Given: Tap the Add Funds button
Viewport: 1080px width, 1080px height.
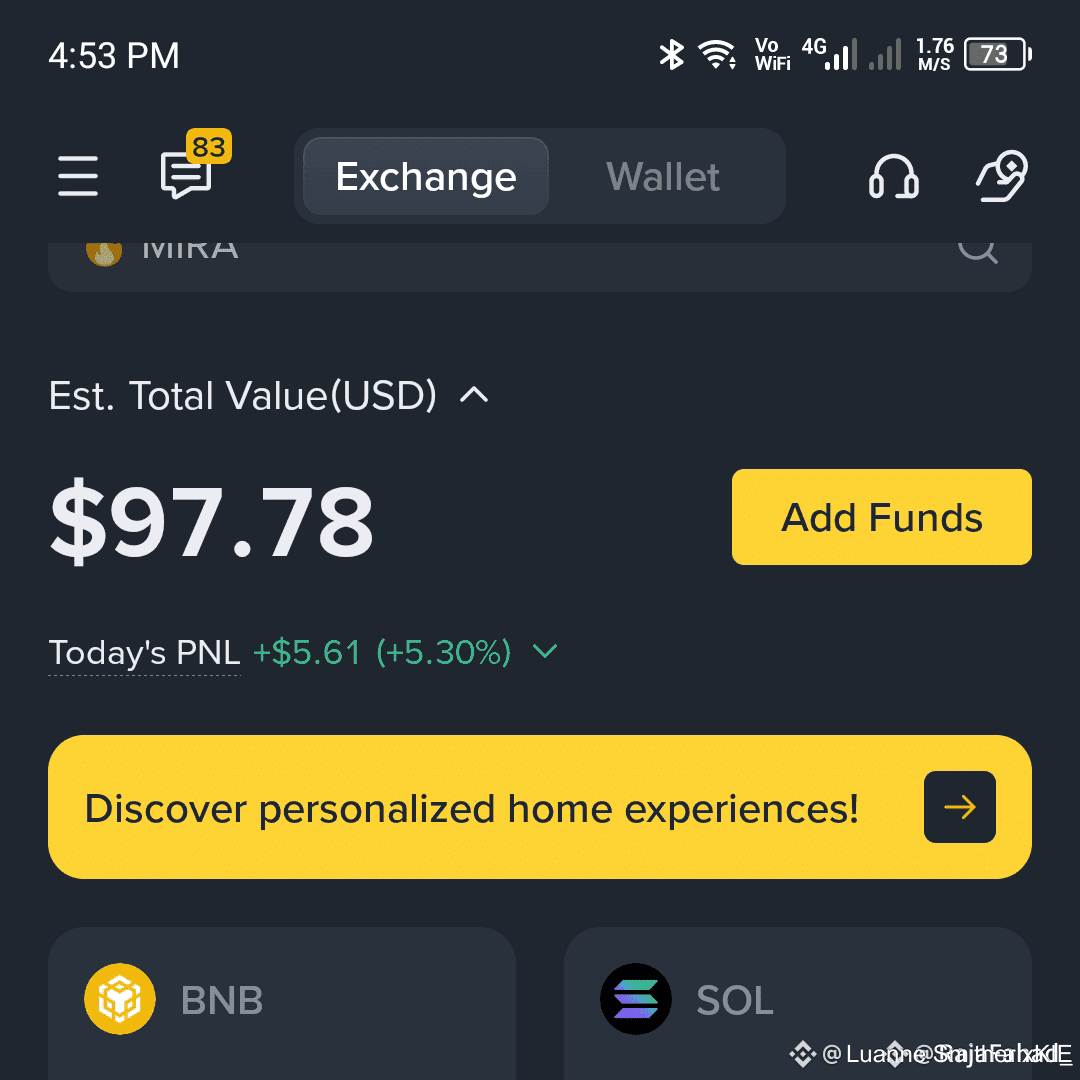Looking at the screenshot, I should (881, 517).
